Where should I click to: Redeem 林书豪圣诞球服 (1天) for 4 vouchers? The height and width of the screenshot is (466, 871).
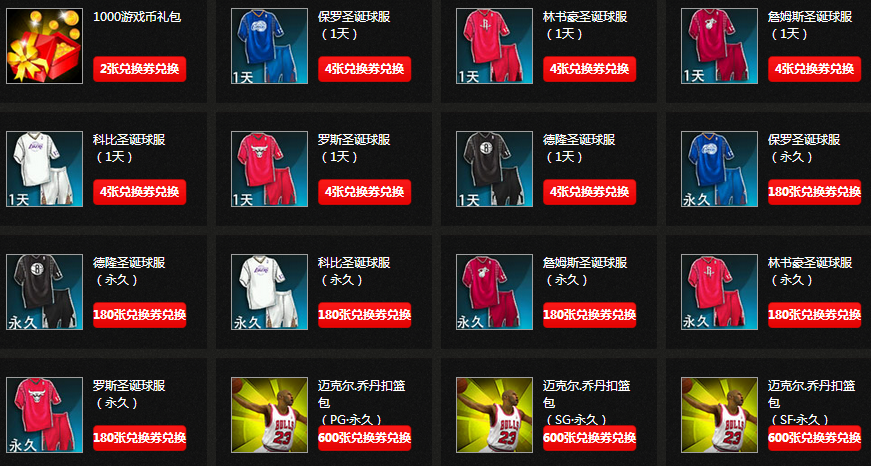pos(589,69)
